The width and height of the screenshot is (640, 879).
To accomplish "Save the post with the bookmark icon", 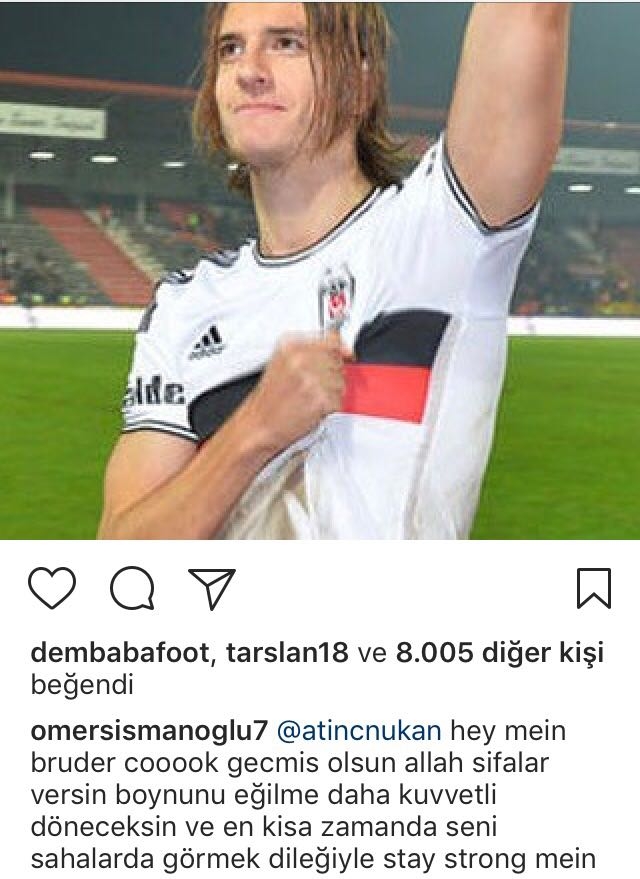I will [594, 588].
